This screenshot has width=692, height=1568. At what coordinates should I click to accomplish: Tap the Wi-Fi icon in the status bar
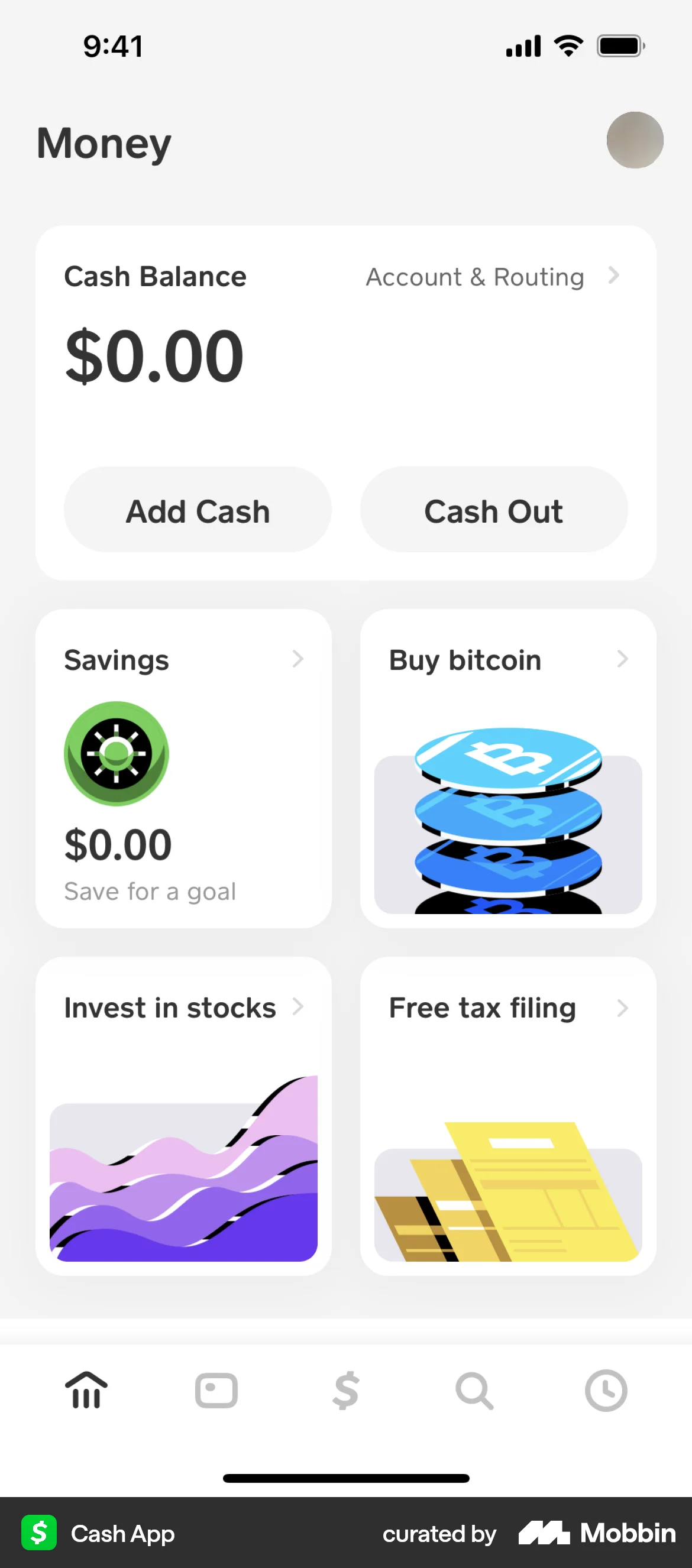tap(568, 45)
